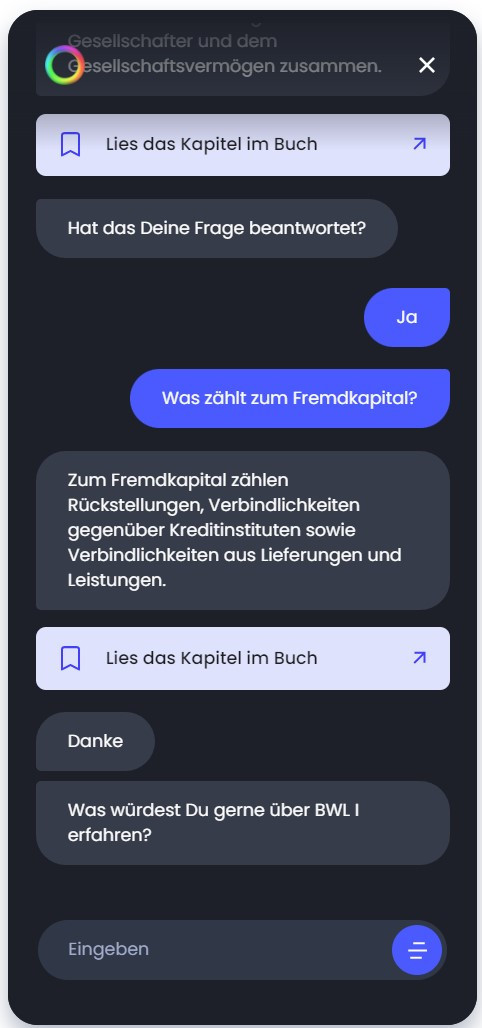Open the top 'Lies das Kapitel im Buch' link
Image resolution: width=482 pixels, height=1028 pixels.
tap(243, 145)
